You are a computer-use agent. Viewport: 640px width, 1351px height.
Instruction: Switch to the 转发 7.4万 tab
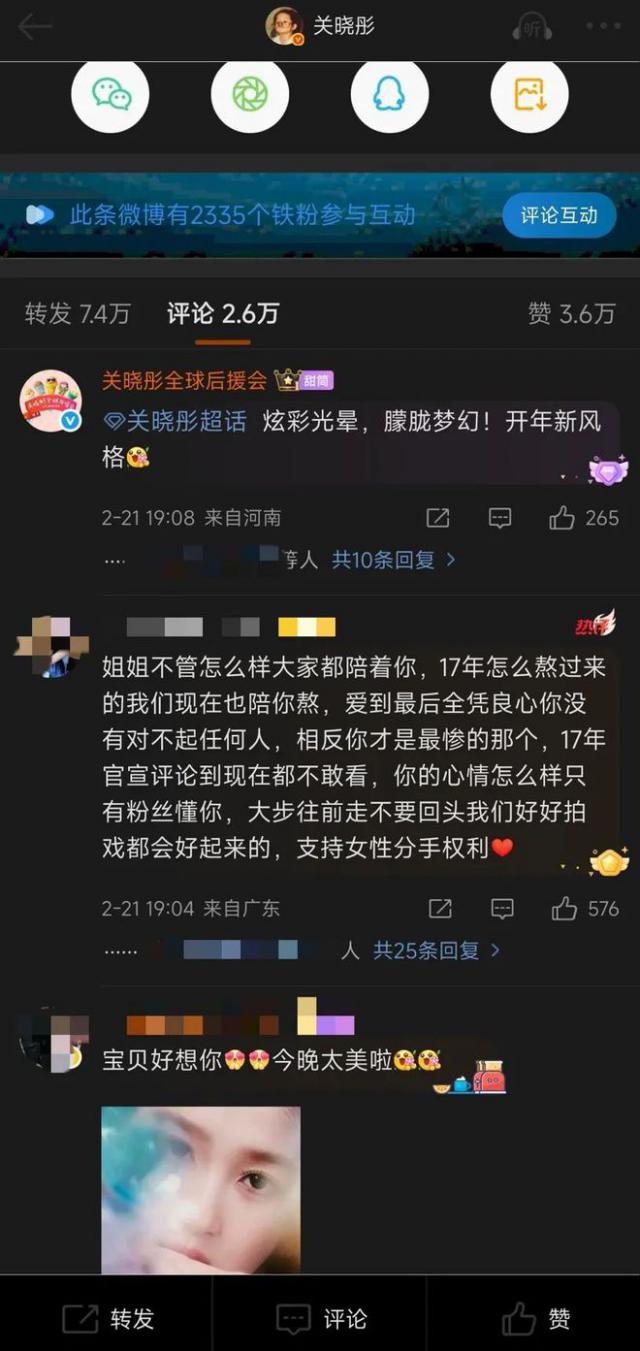pos(77,314)
